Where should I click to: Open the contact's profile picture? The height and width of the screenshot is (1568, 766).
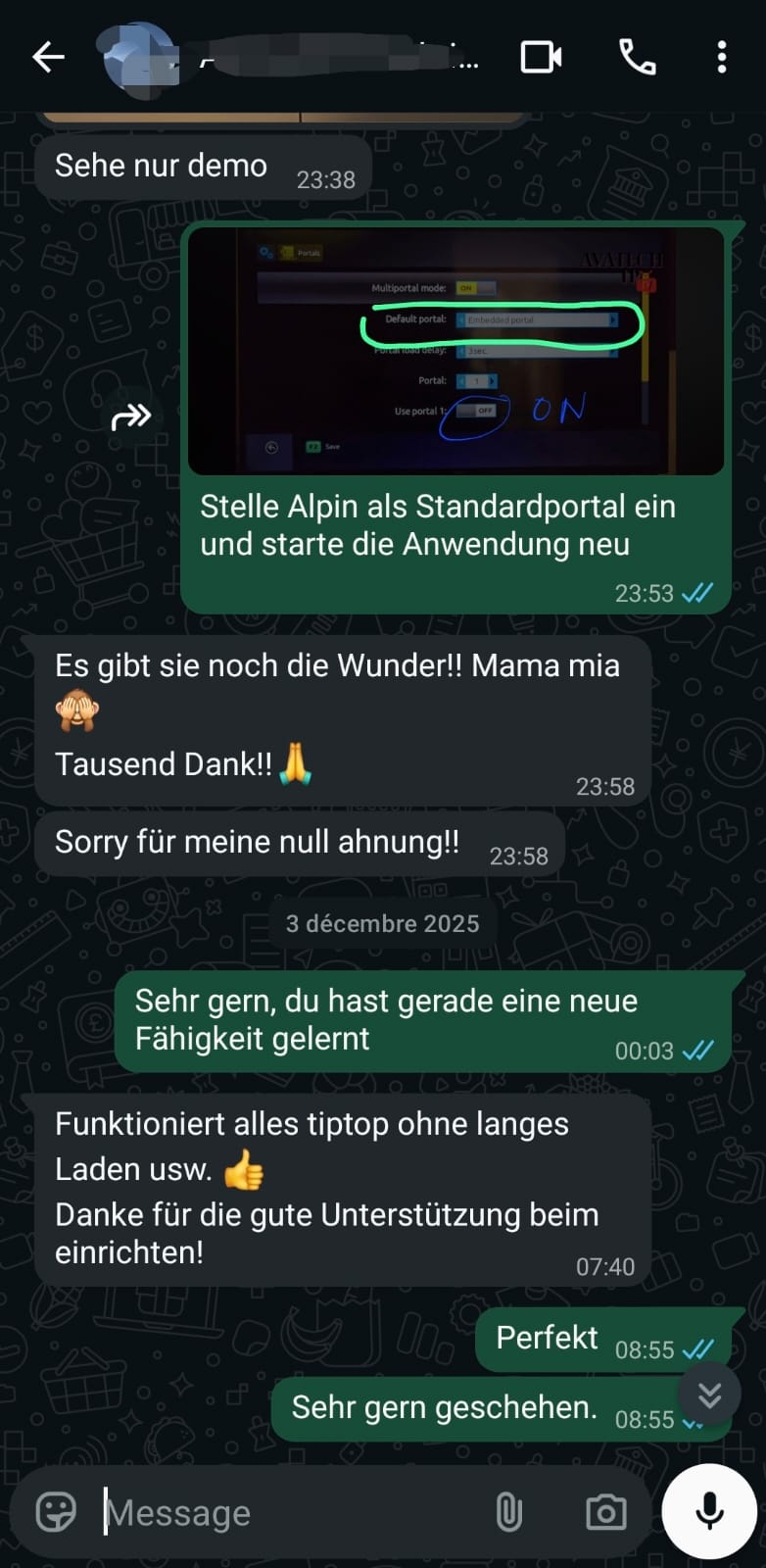(140, 59)
